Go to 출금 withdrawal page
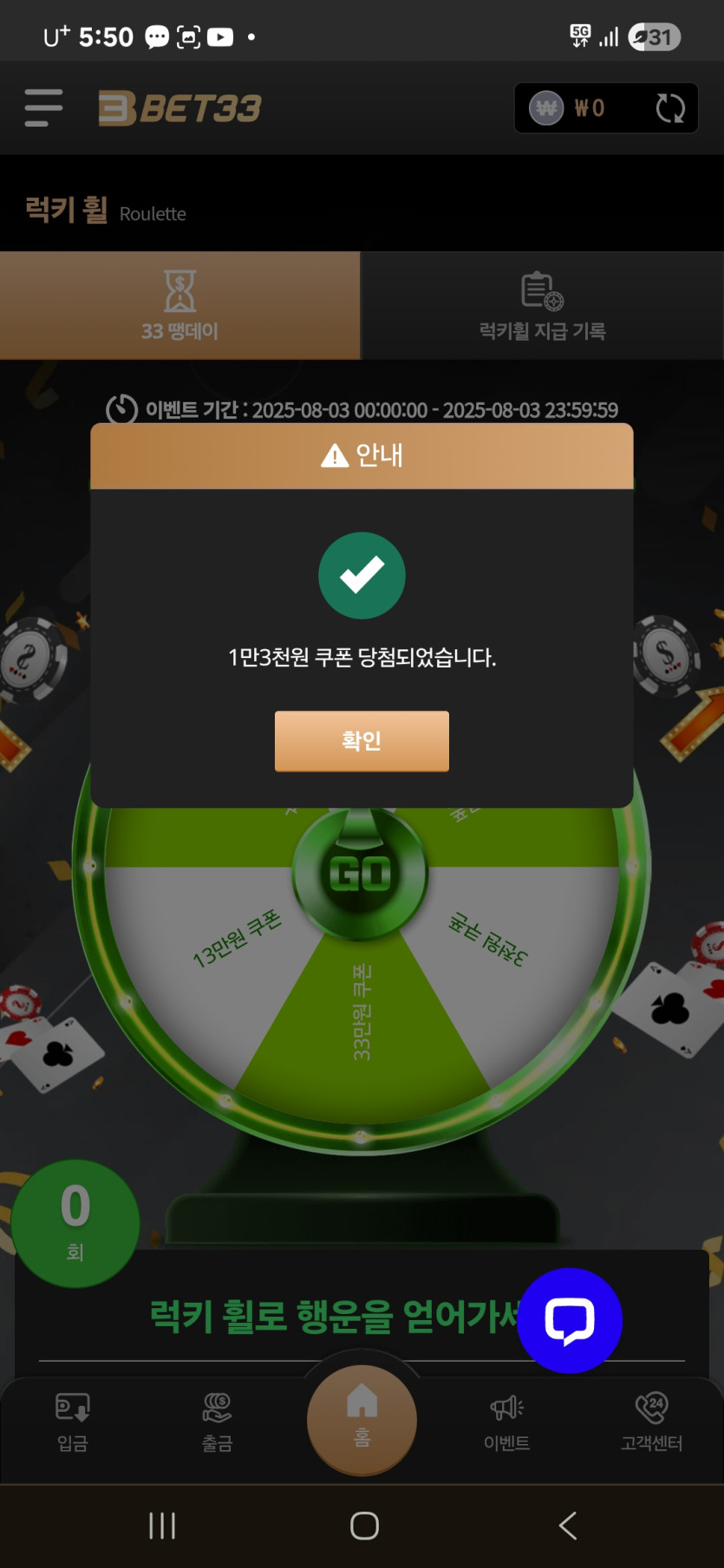The height and width of the screenshot is (1568, 724). point(217,1422)
